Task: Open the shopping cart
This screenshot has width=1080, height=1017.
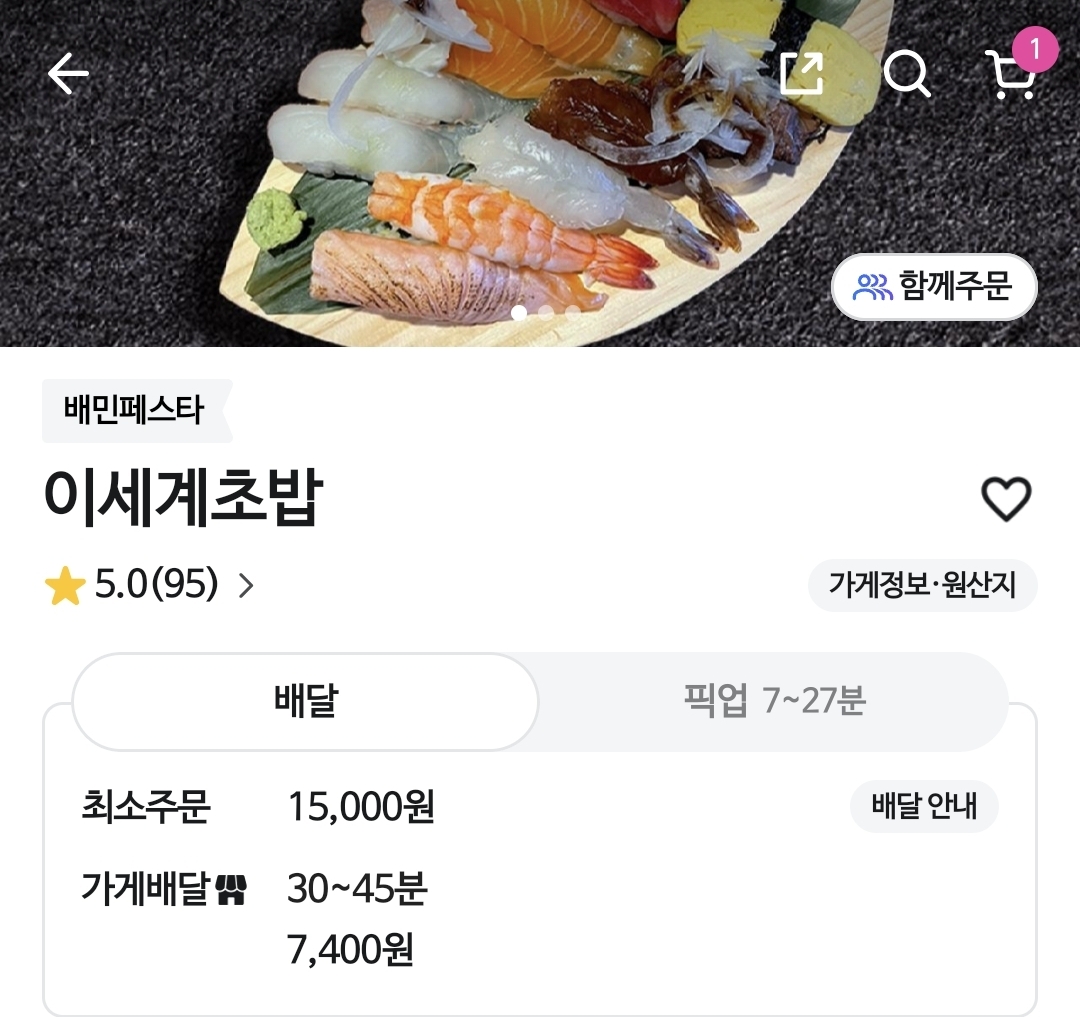Action: point(1014,72)
